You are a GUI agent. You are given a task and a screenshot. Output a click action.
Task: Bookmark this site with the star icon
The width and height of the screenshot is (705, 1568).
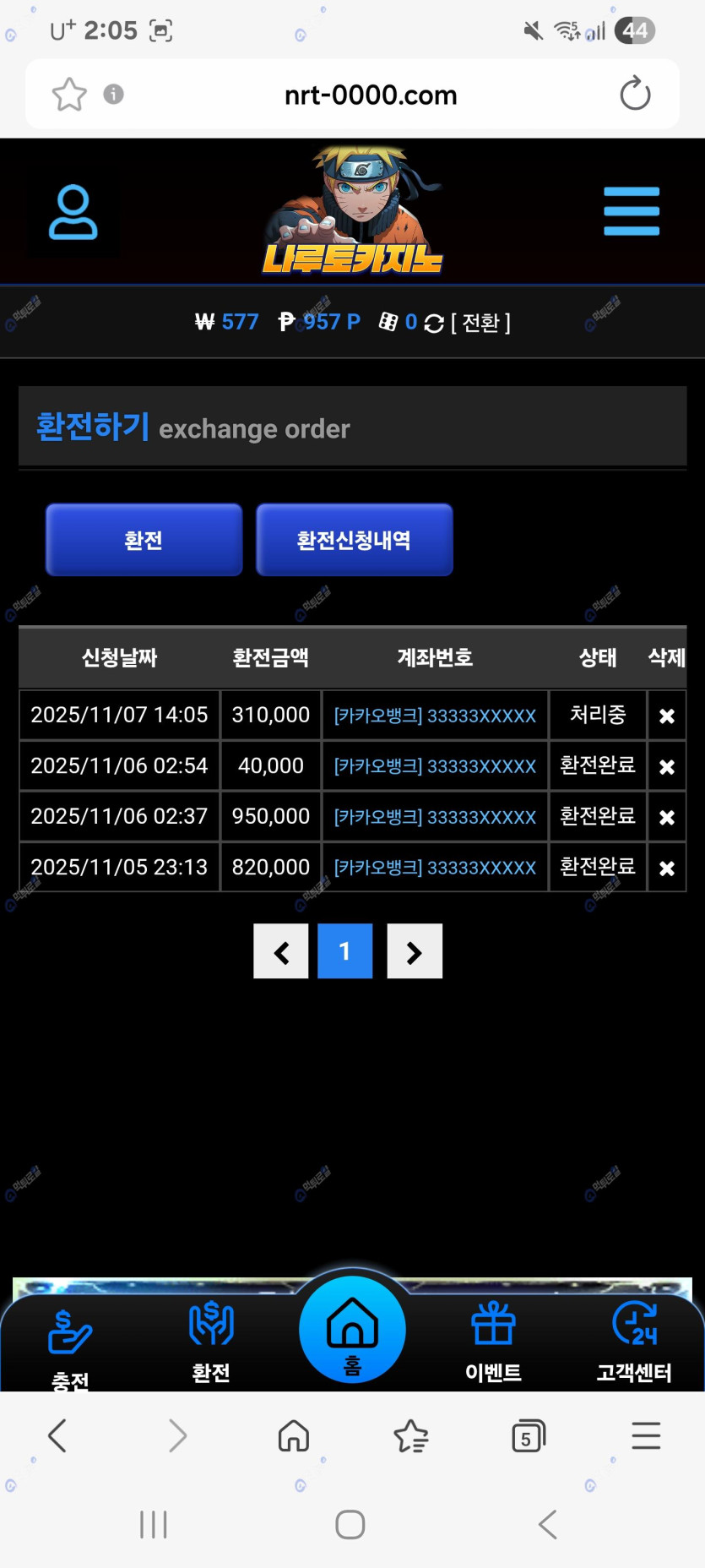[x=69, y=94]
